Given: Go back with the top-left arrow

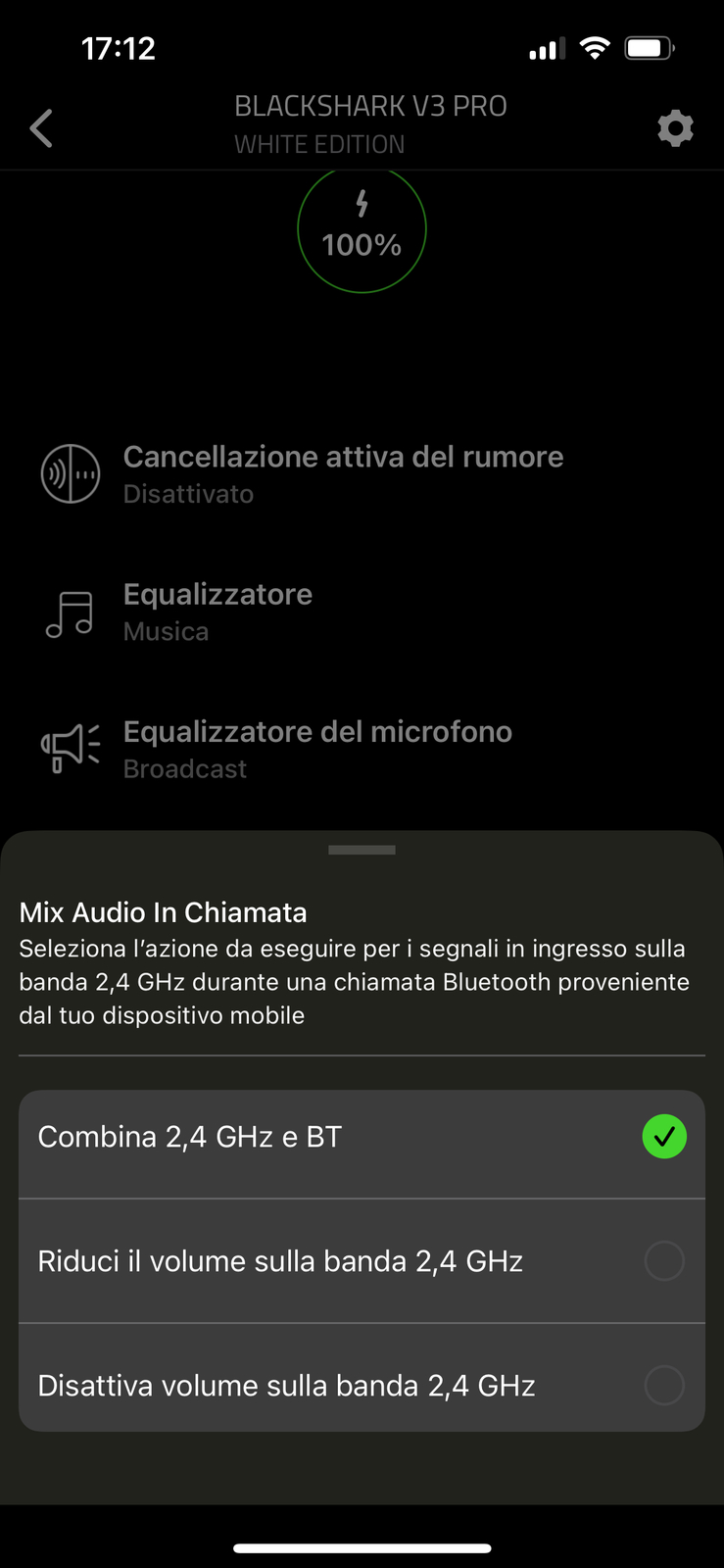Looking at the screenshot, I should (41, 128).
